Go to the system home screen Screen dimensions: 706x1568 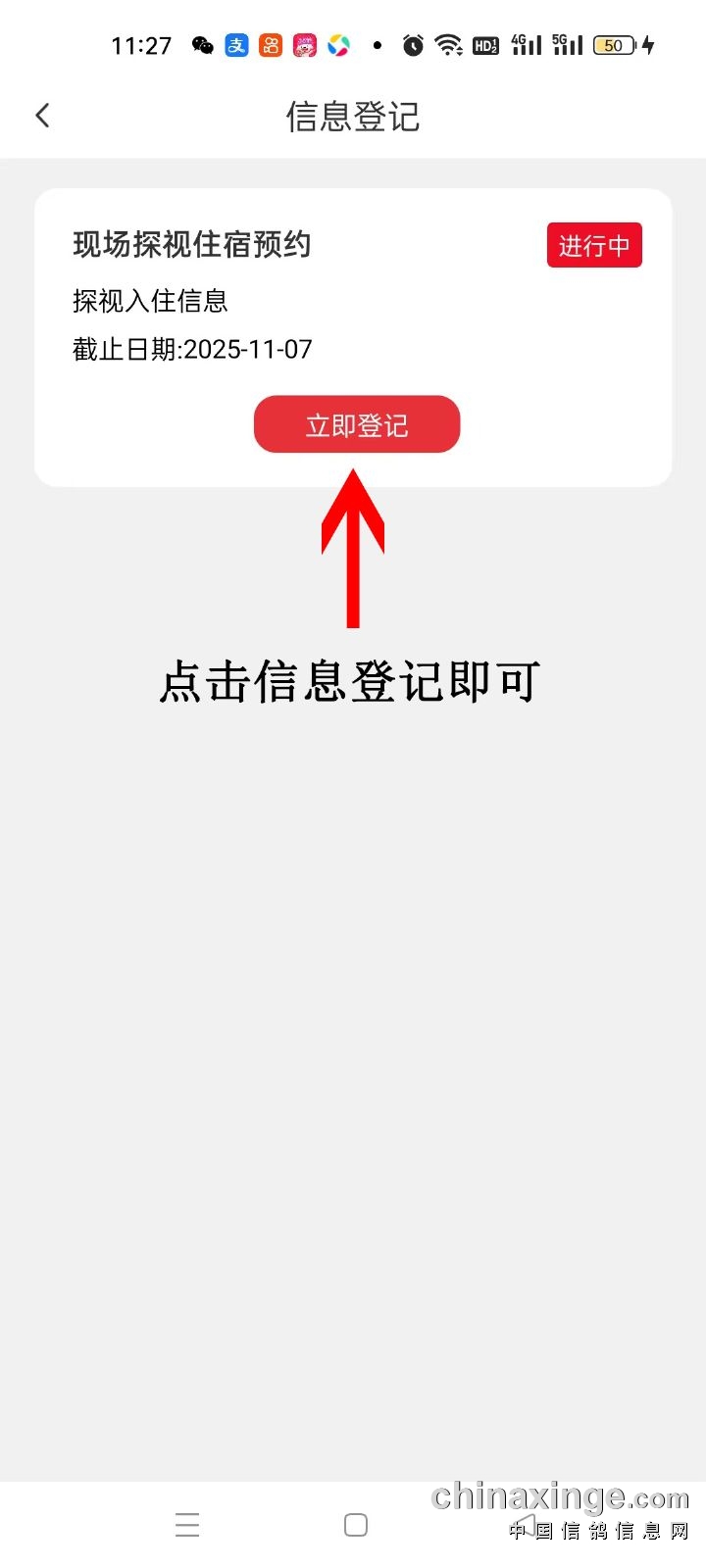coord(356,1525)
